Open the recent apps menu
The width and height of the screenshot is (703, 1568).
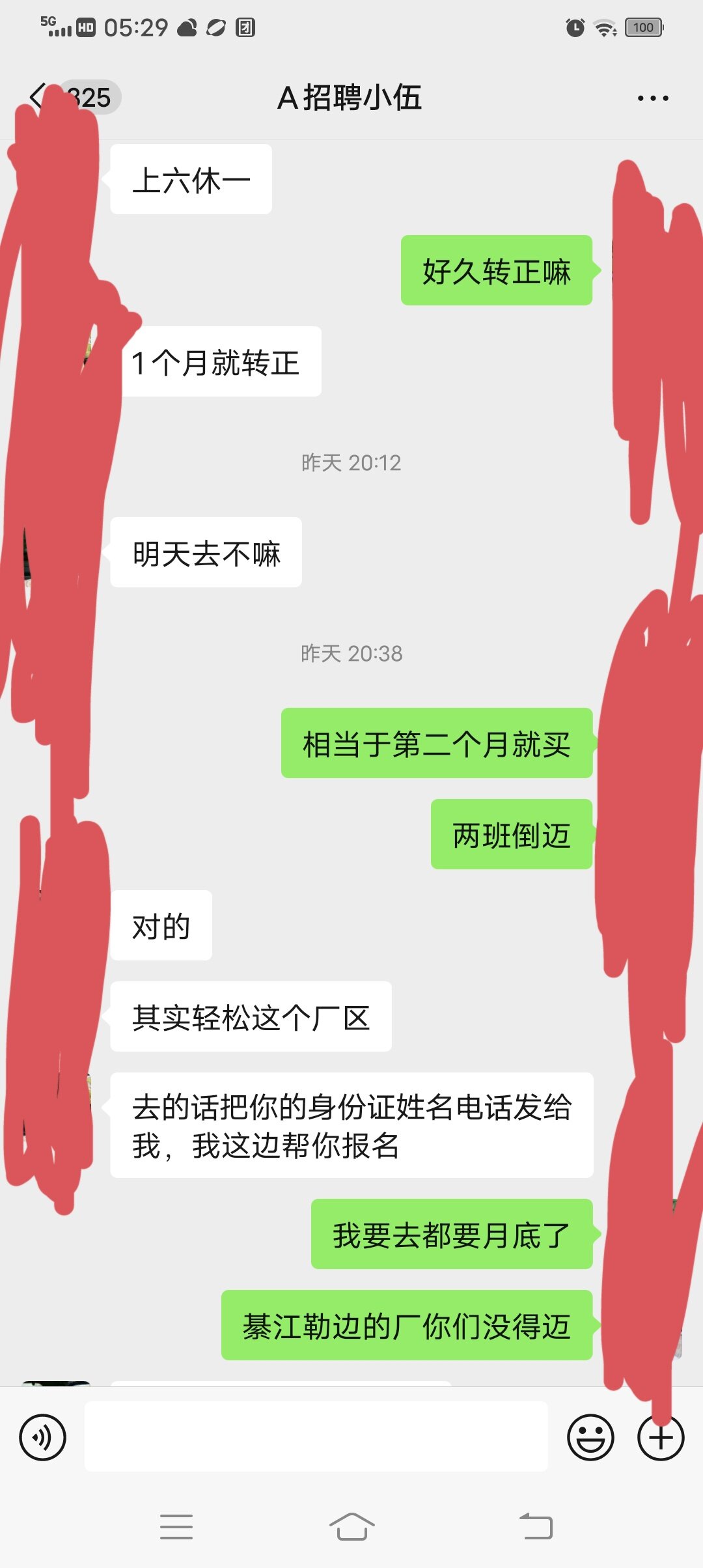176,1526
